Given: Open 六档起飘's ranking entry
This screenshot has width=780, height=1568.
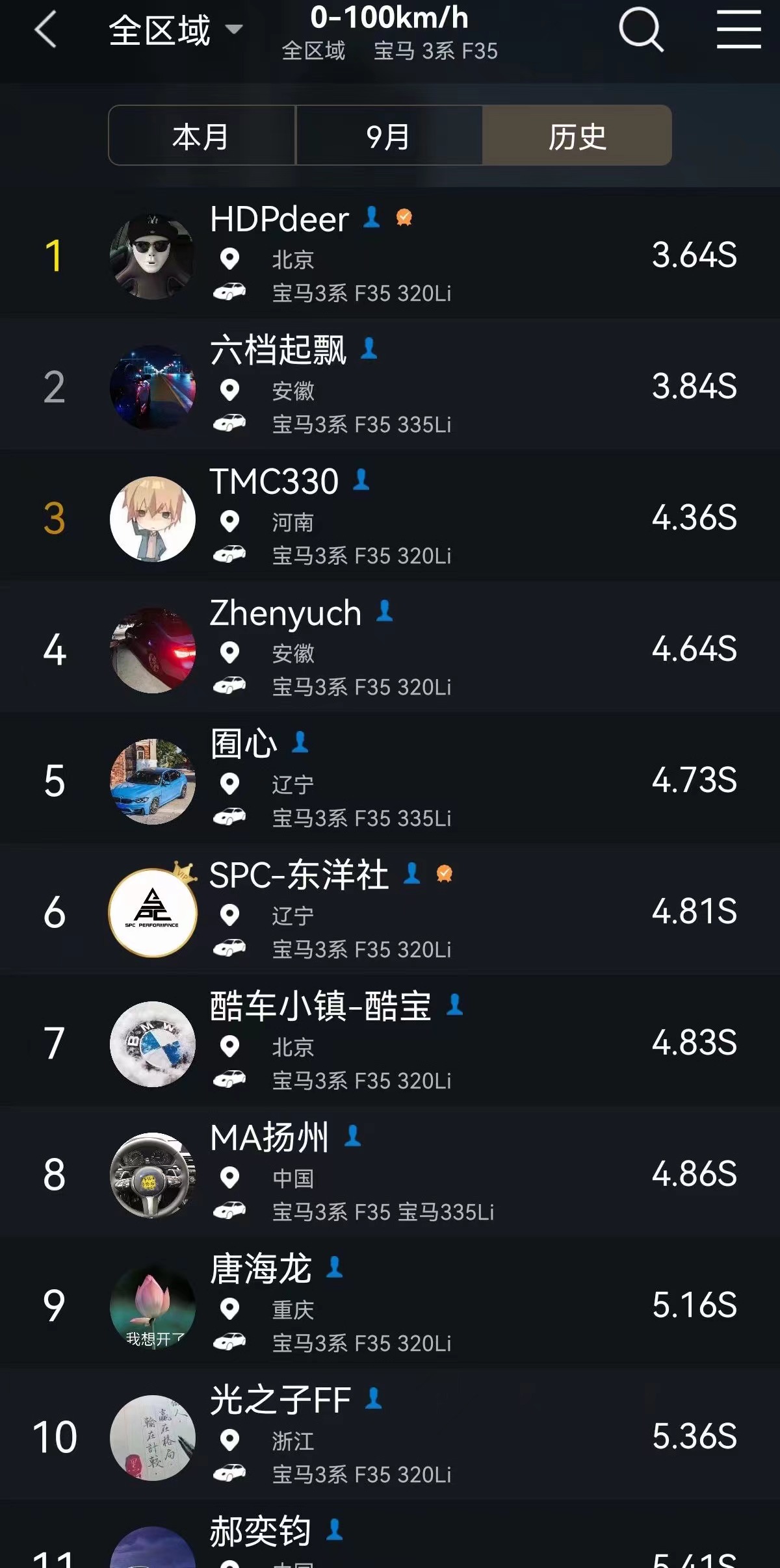Looking at the screenshot, I should click(390, 386).
